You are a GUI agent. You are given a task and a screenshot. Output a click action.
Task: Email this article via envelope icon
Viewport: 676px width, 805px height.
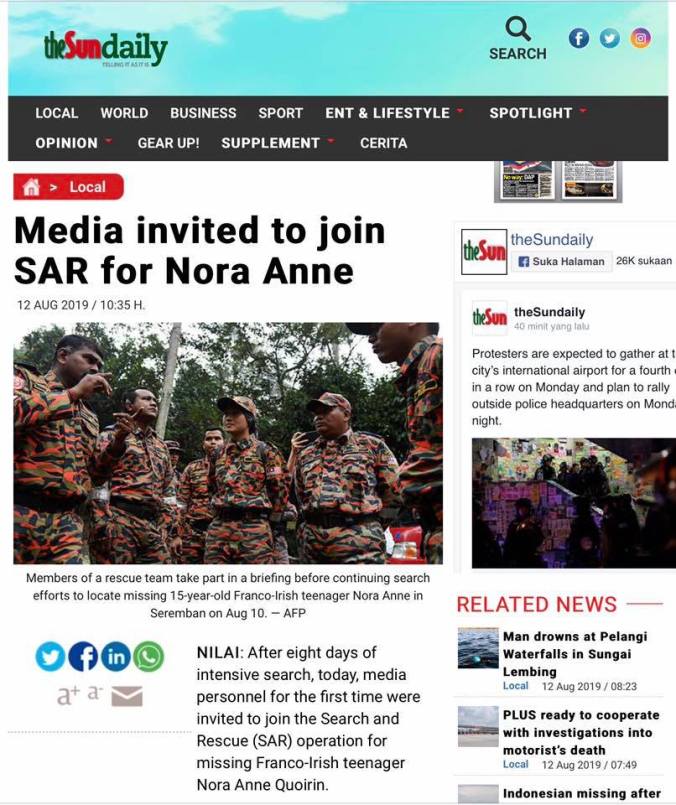click(127, 696)
